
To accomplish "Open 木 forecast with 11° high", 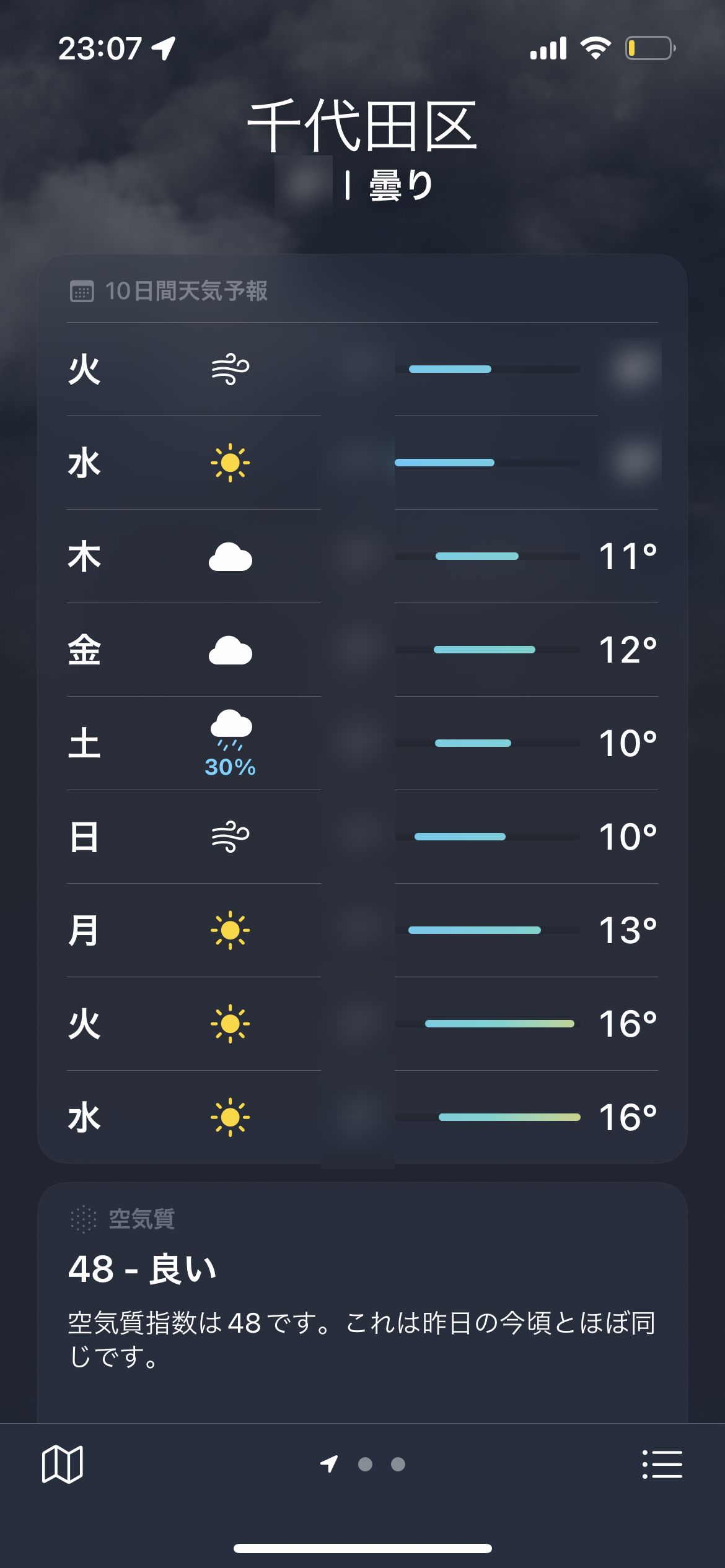I will tap(362, 556).
